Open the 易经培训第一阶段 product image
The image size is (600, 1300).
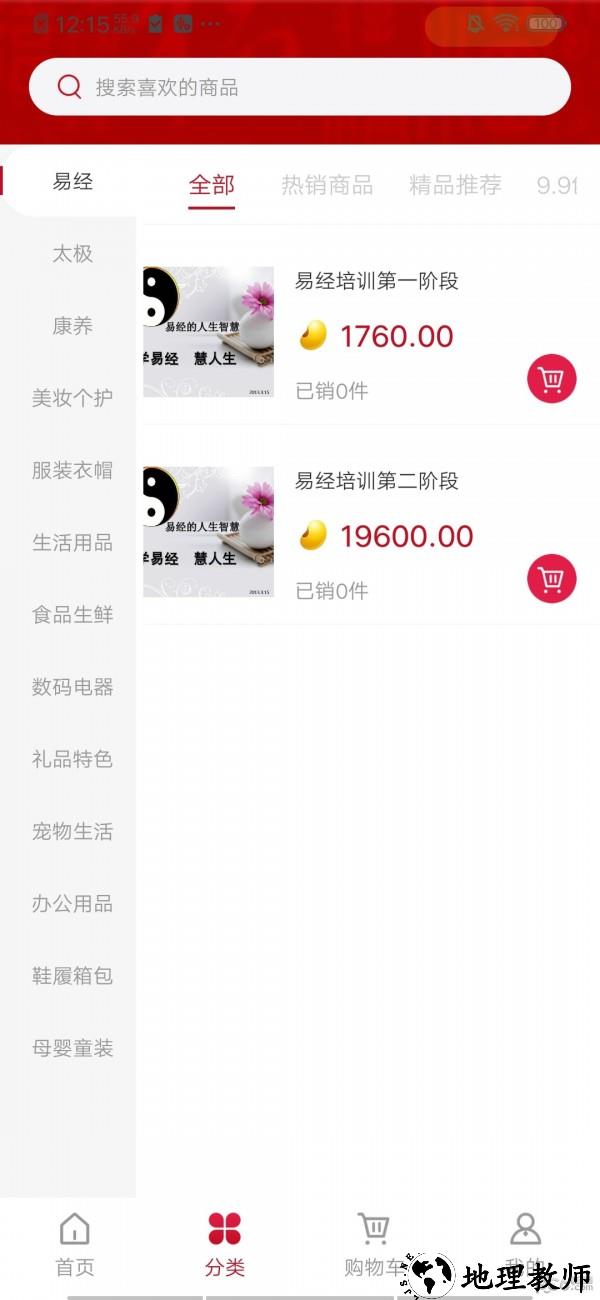208,331
